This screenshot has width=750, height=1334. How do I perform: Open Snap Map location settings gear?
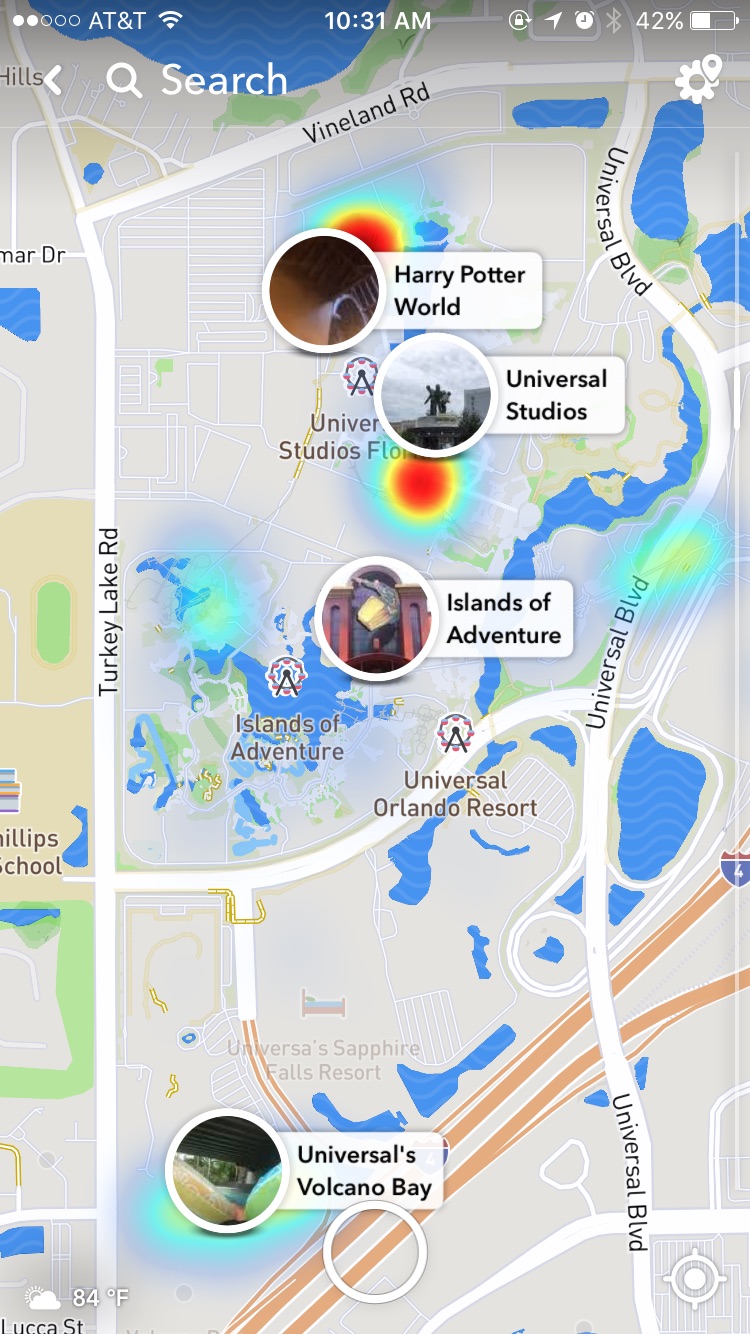[698, 80]
